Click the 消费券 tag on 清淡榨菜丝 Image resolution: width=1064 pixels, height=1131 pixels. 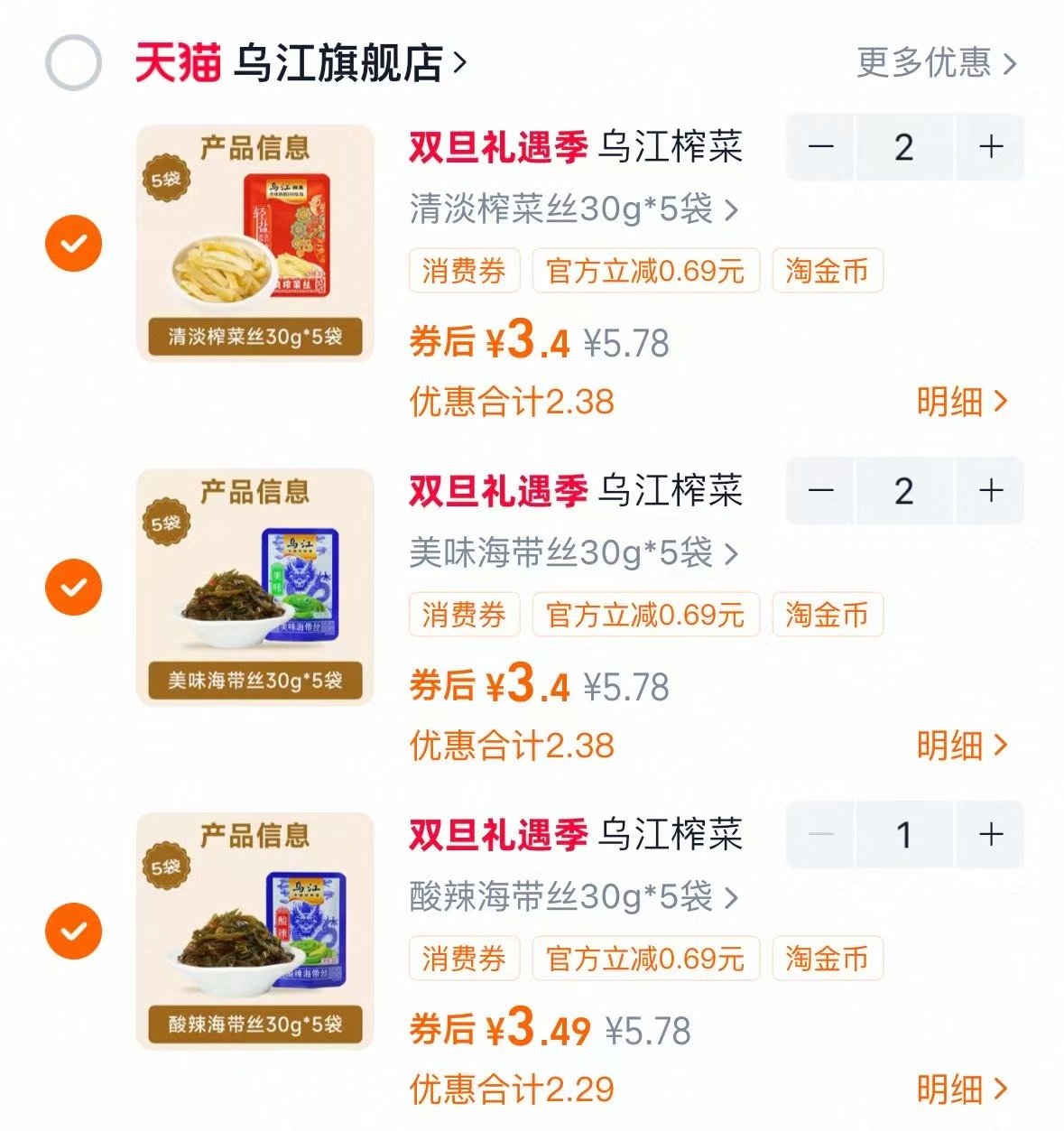point(463,271)
